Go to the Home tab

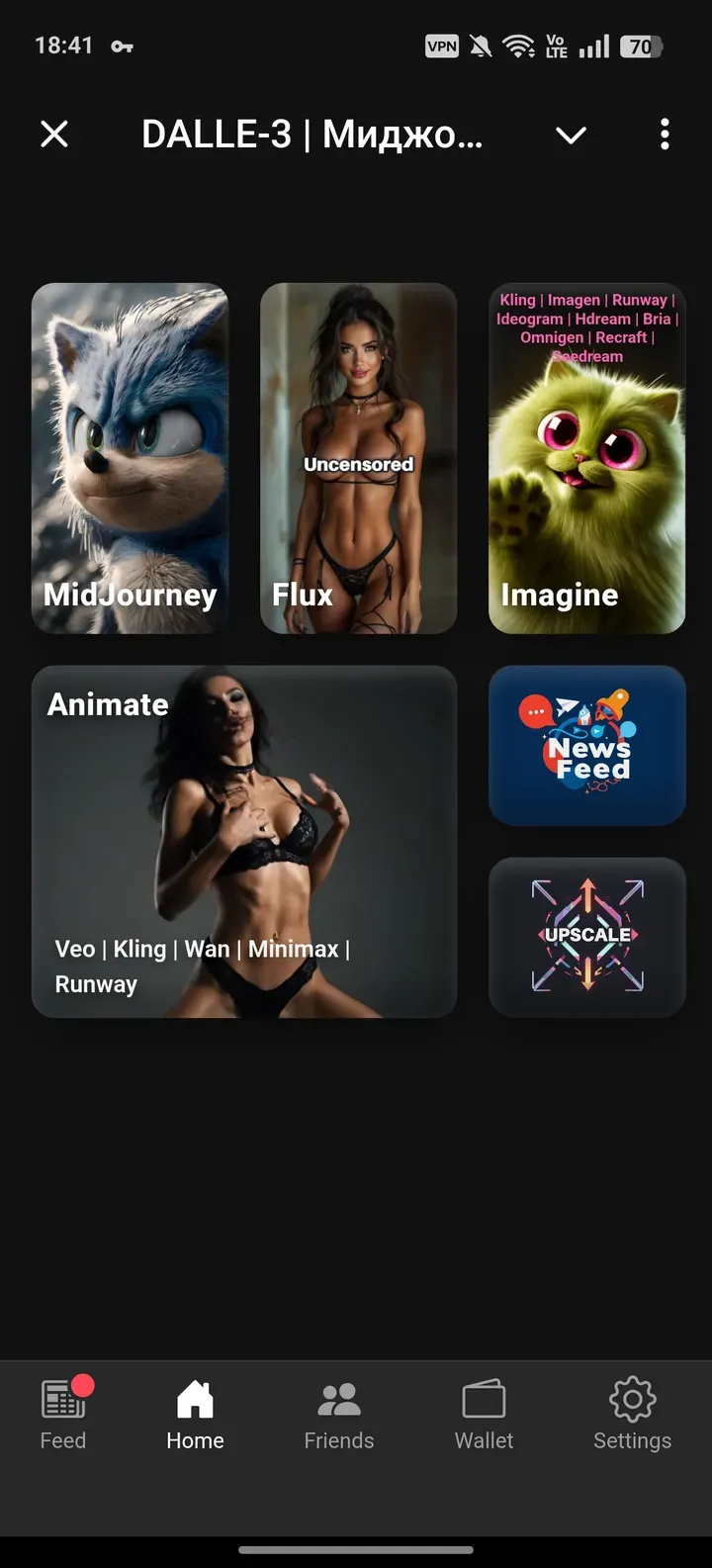pos(195,1415)
